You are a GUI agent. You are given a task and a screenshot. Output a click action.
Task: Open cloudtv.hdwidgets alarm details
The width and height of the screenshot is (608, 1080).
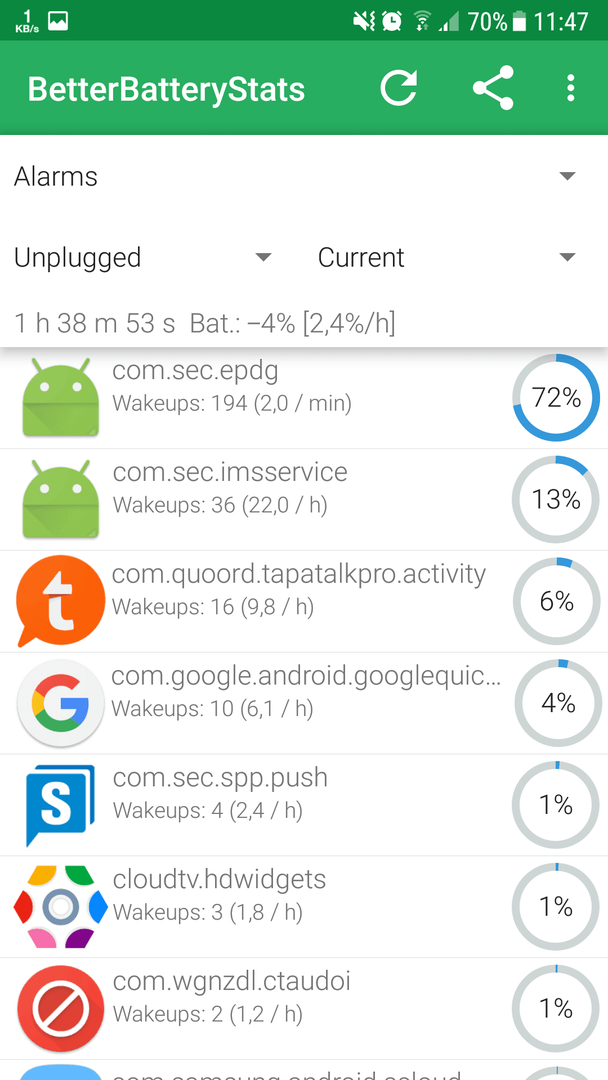304,906
